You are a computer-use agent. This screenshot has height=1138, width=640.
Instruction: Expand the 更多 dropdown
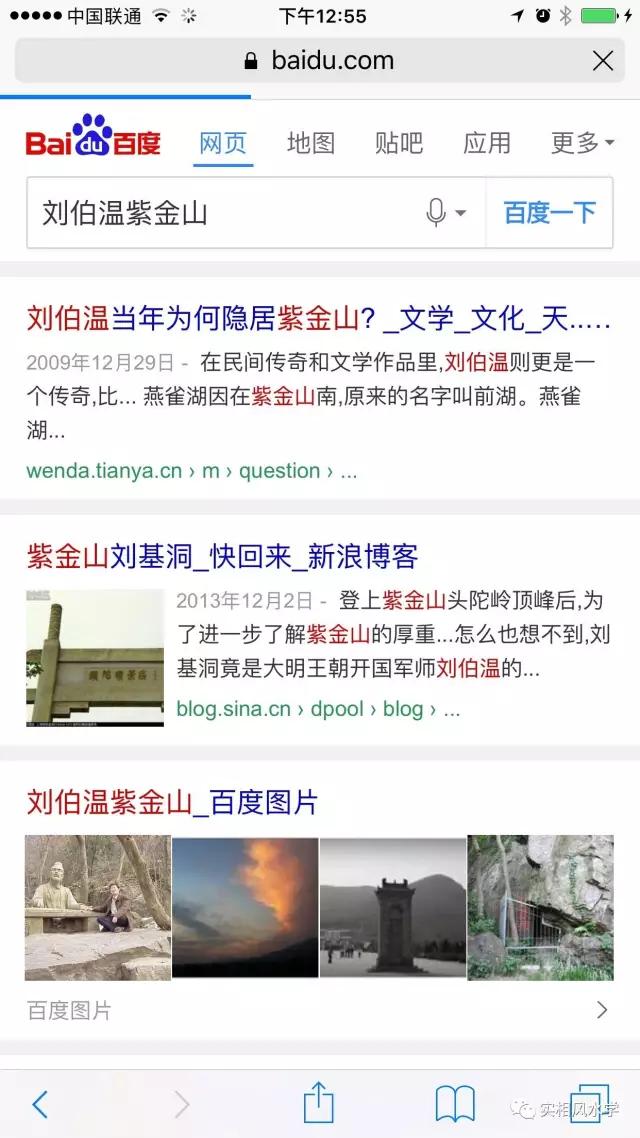pyautogui.click(x=581, y=143)
